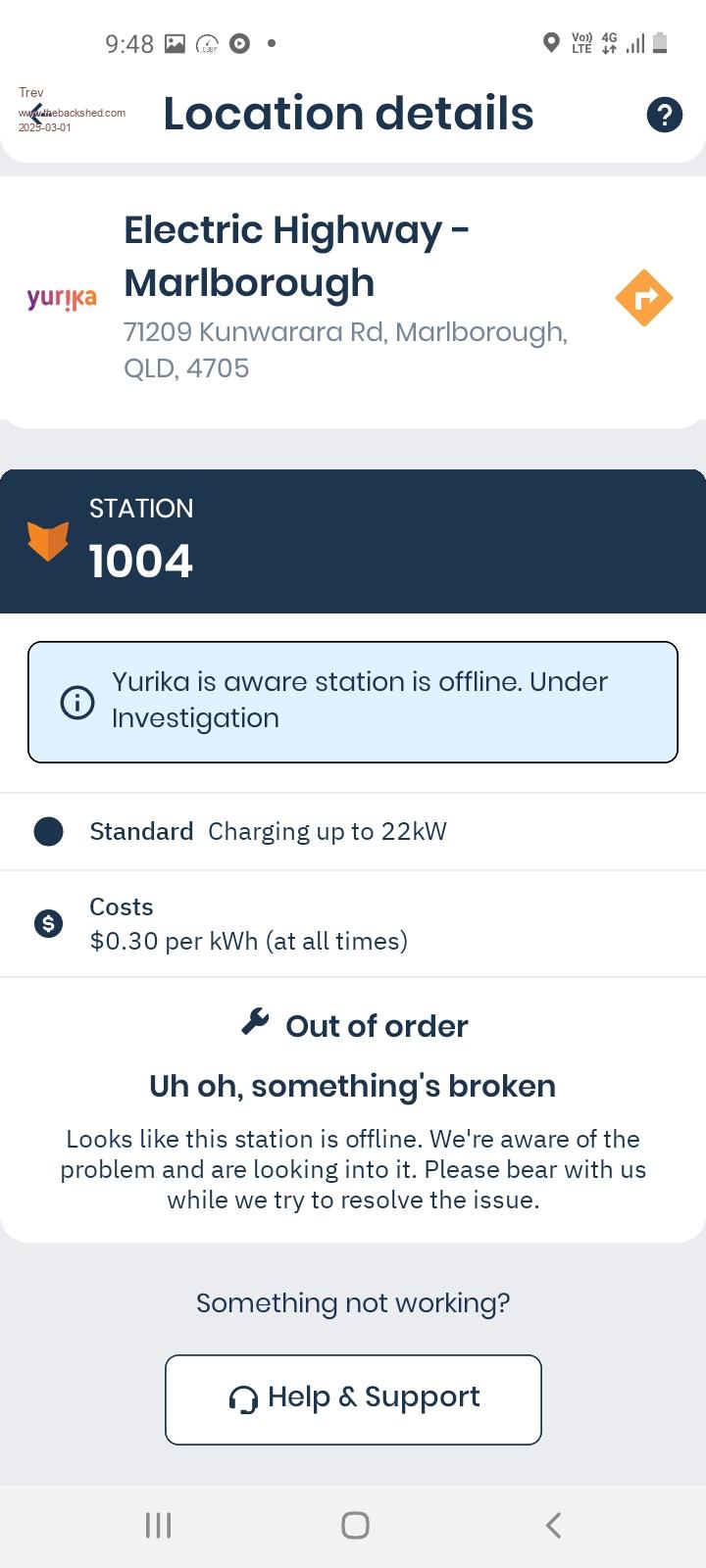
Task: Get directions to Electric Highway Marlborough
Action: point(643,298)
